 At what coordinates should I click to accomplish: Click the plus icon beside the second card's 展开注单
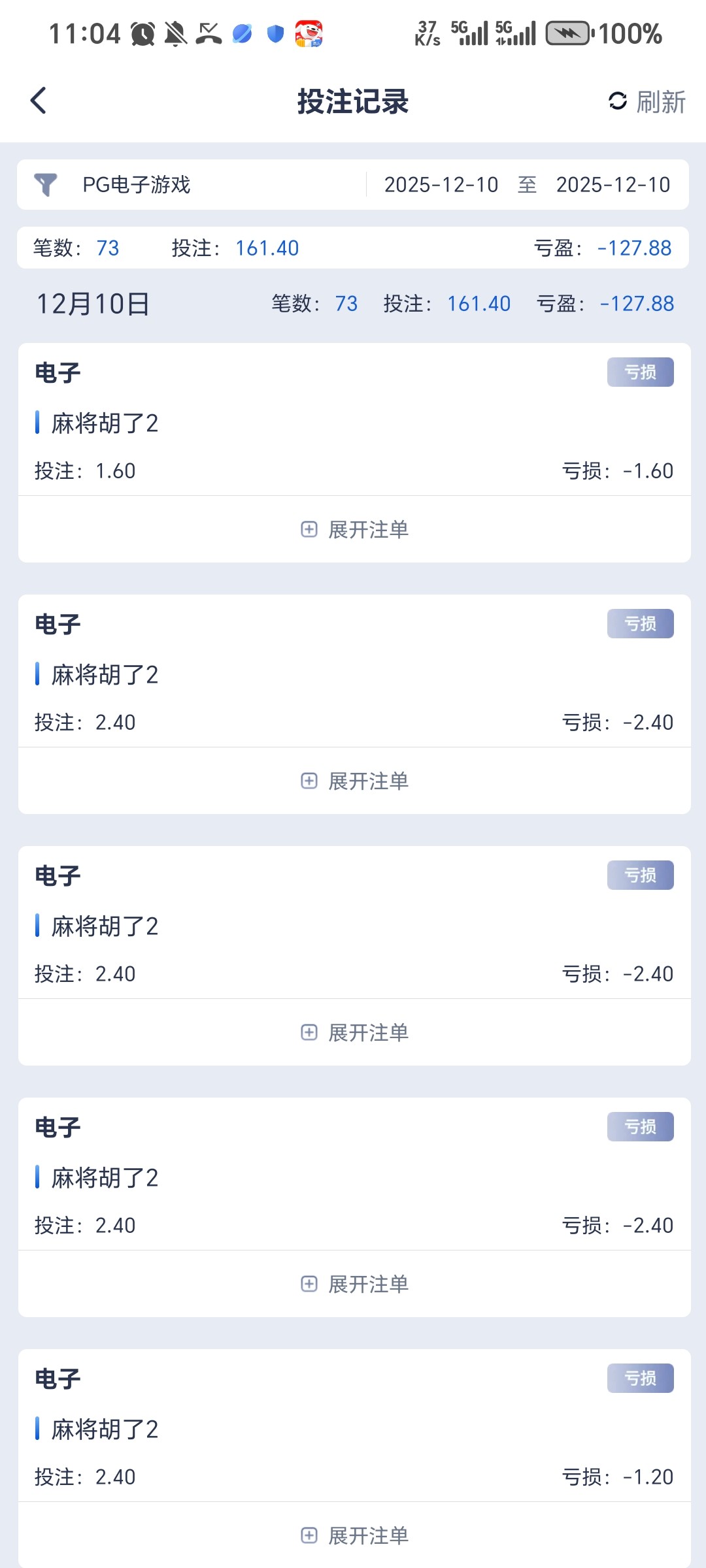(309, 781)
